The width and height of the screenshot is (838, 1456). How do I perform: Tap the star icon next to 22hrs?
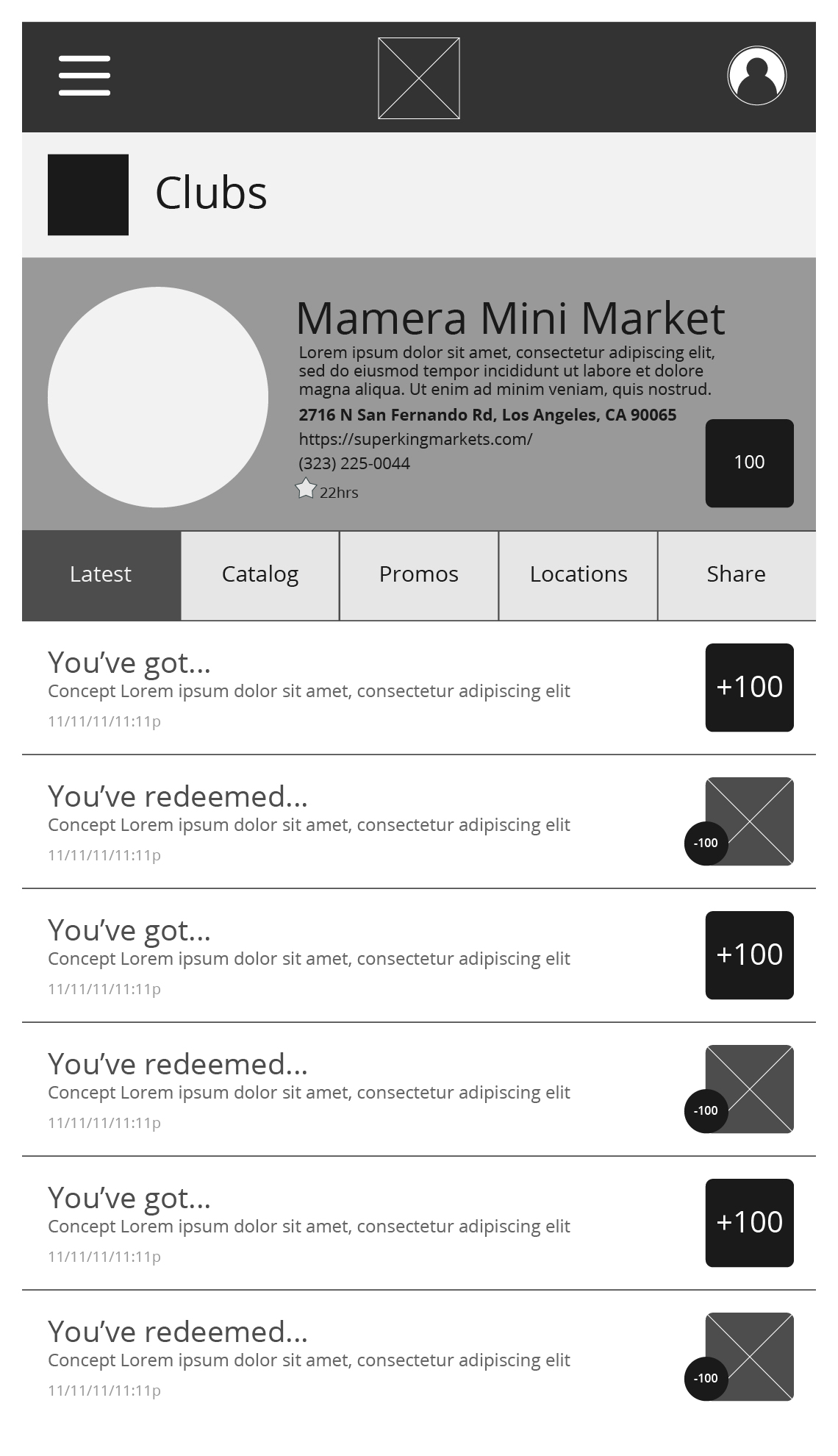[x=306, y=489]
